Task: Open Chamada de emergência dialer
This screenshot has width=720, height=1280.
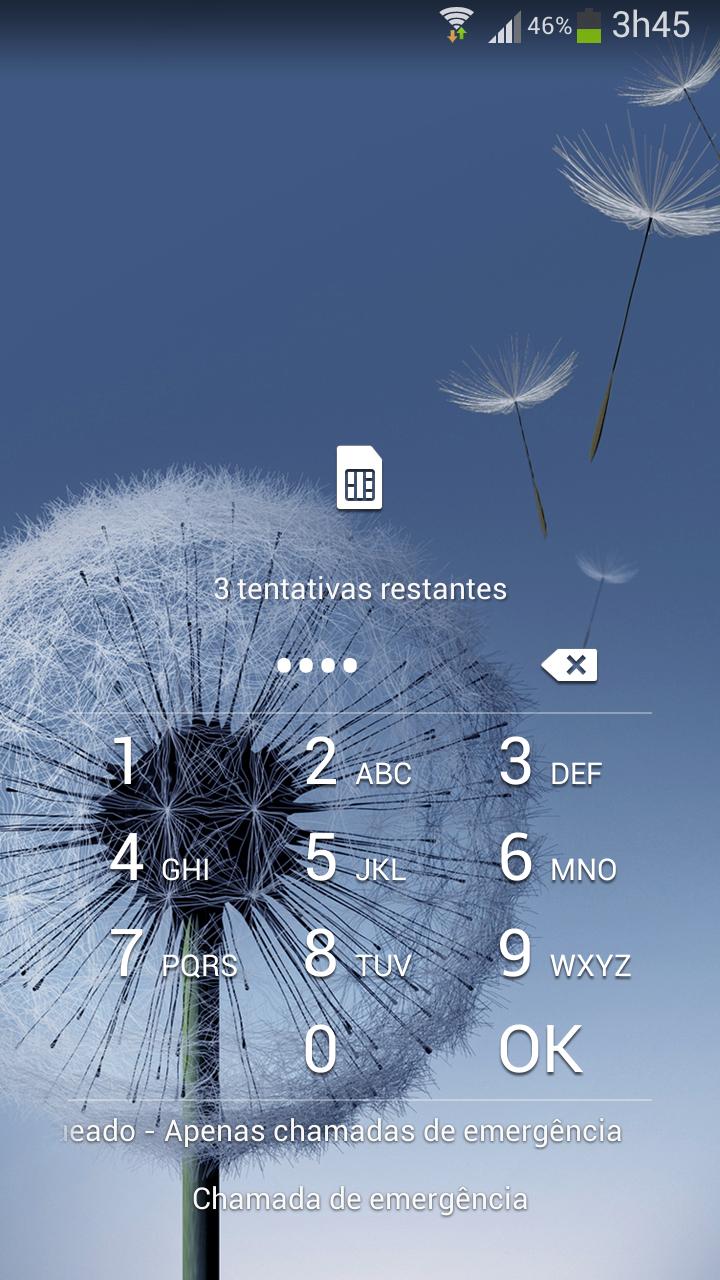Action: coord(360,1198)
